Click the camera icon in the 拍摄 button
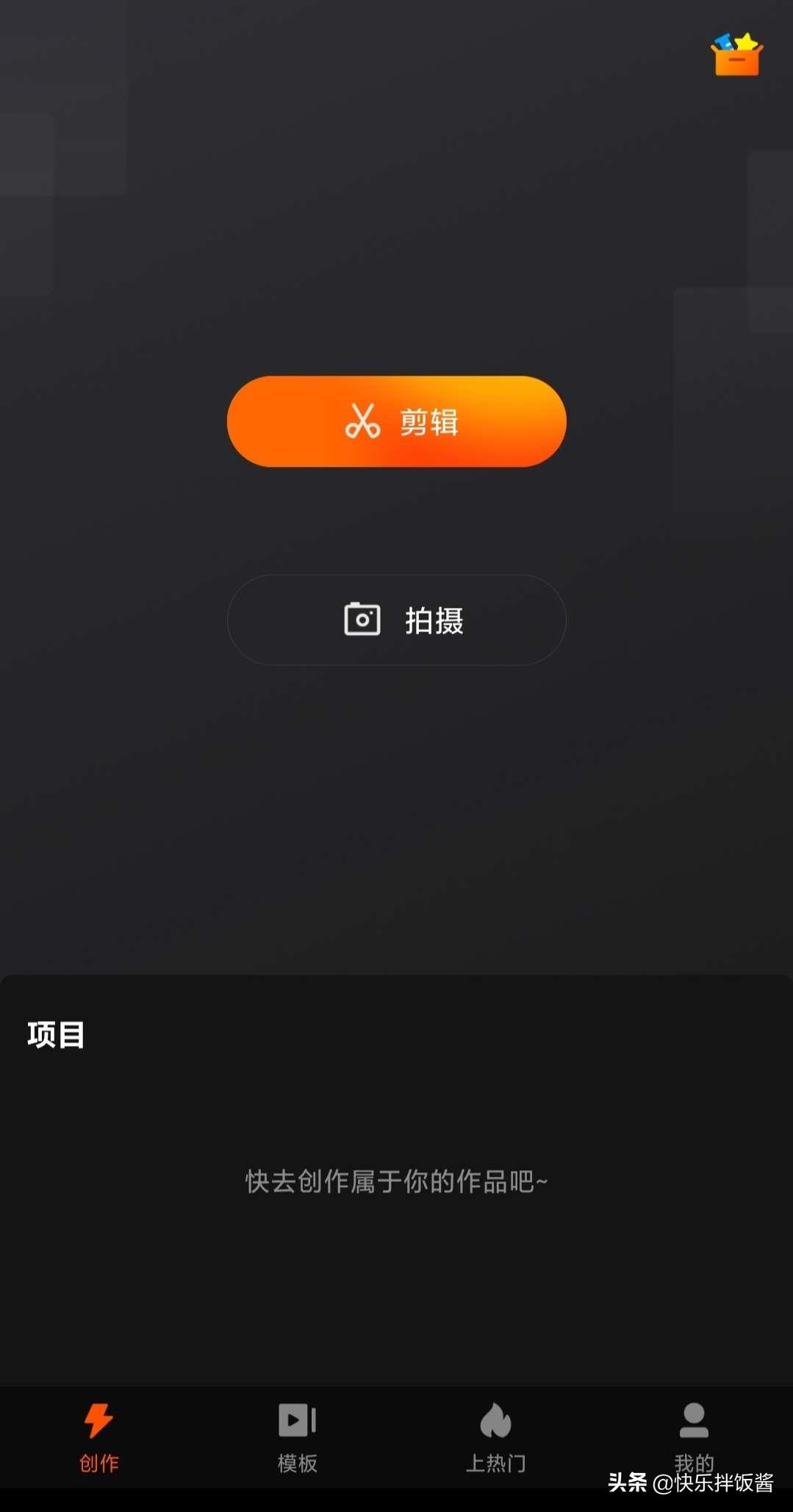The height and width of the screenshot is (1512, 793). 362,620
